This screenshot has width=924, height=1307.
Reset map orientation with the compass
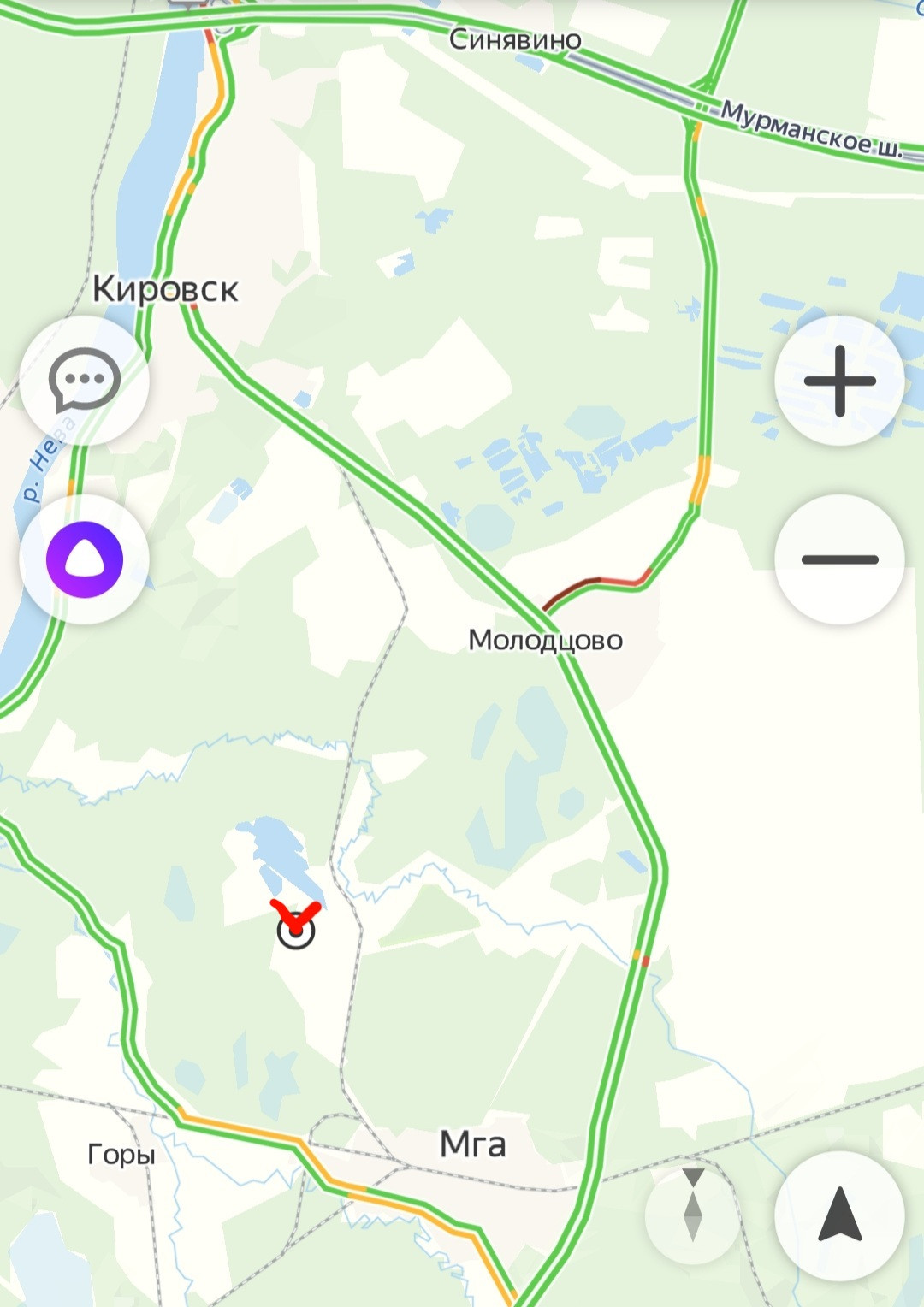point(693,1215)
